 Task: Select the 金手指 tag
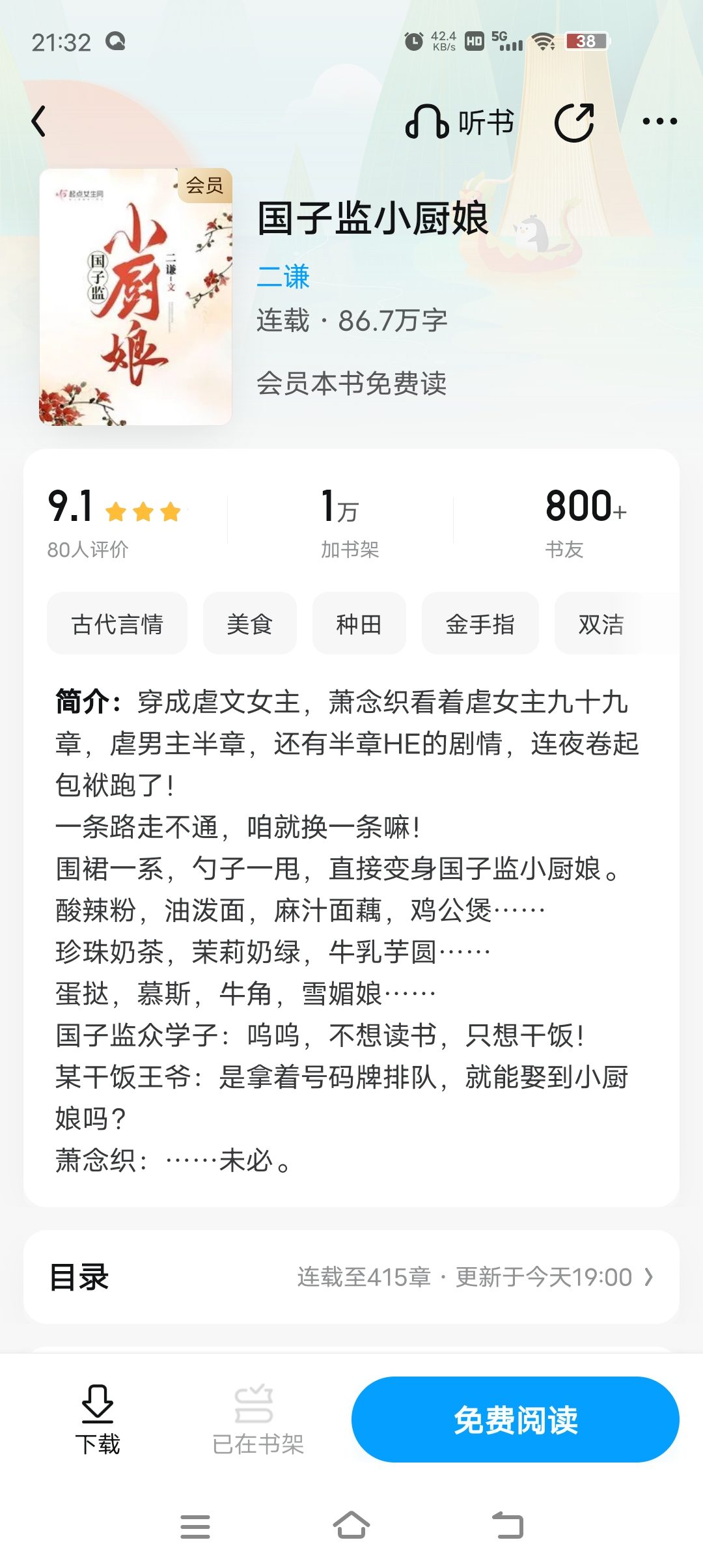coord(480,624)
